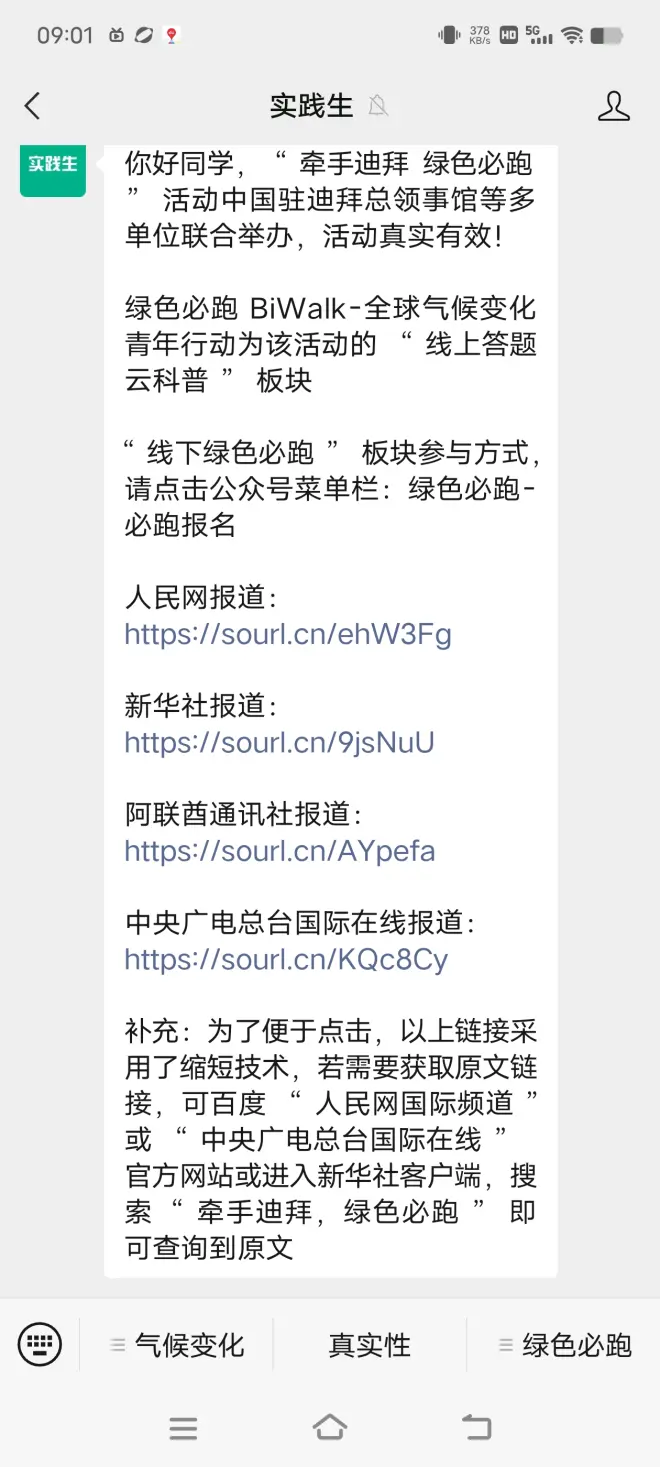The image size is (660, 1467).
Task: Open the 人民网报道 link sourl.cn/ehW3Fg
Action: click(288, 634)
